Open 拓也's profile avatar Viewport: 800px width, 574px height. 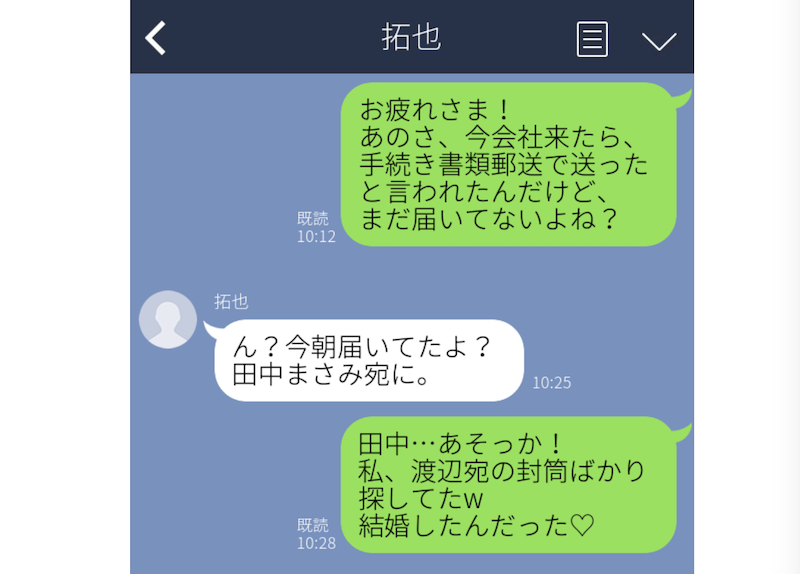click(x=167, y=319)
